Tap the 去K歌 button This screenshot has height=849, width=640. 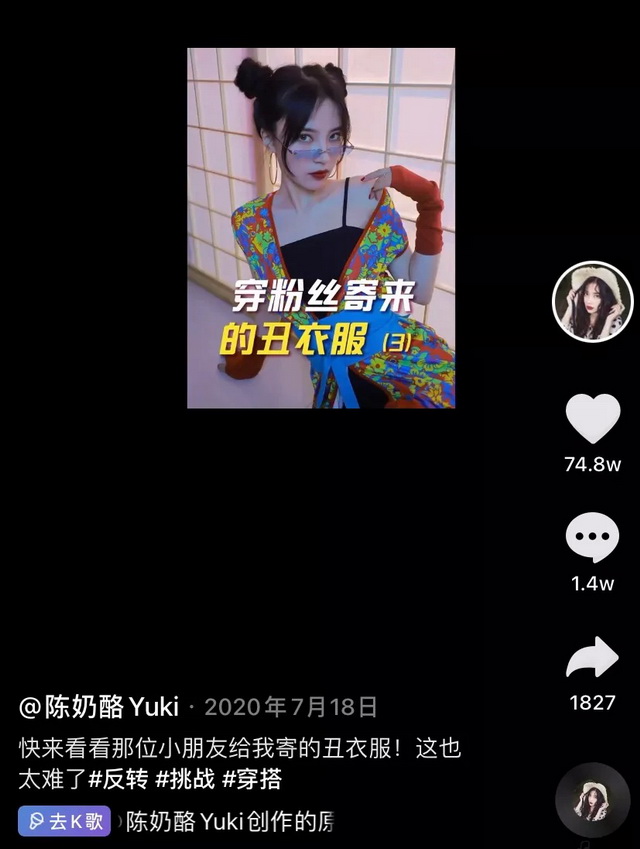pyautogui.click(x=64, y=821)
